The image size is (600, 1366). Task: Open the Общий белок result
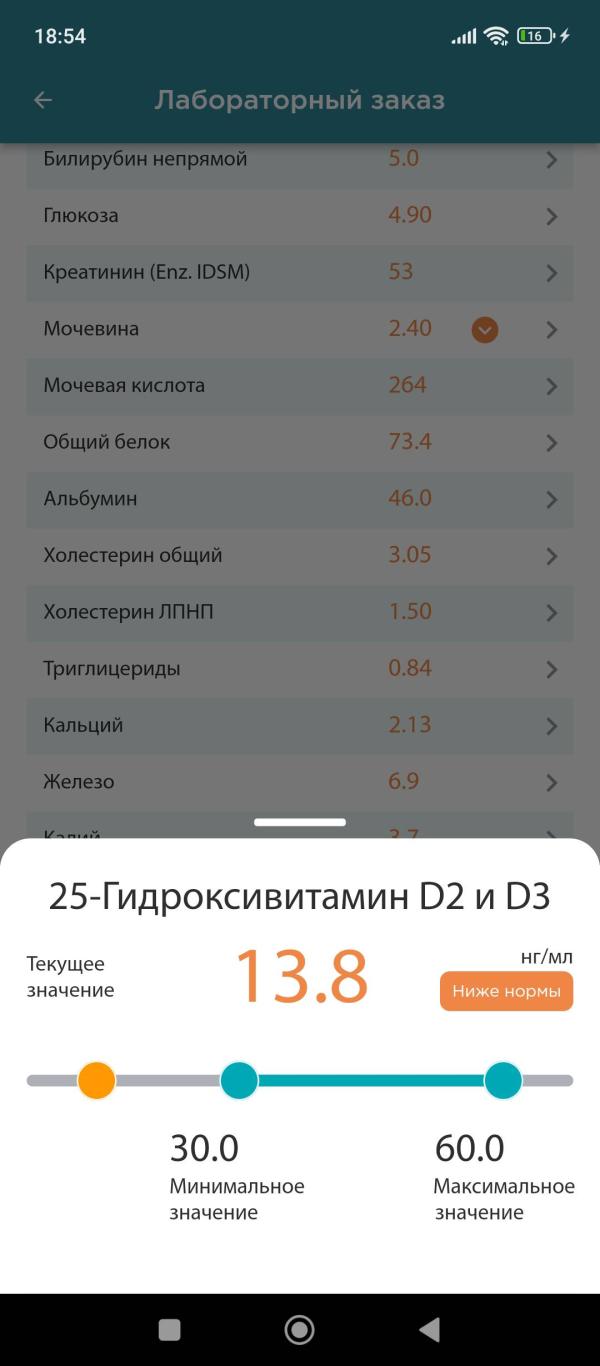300,442
